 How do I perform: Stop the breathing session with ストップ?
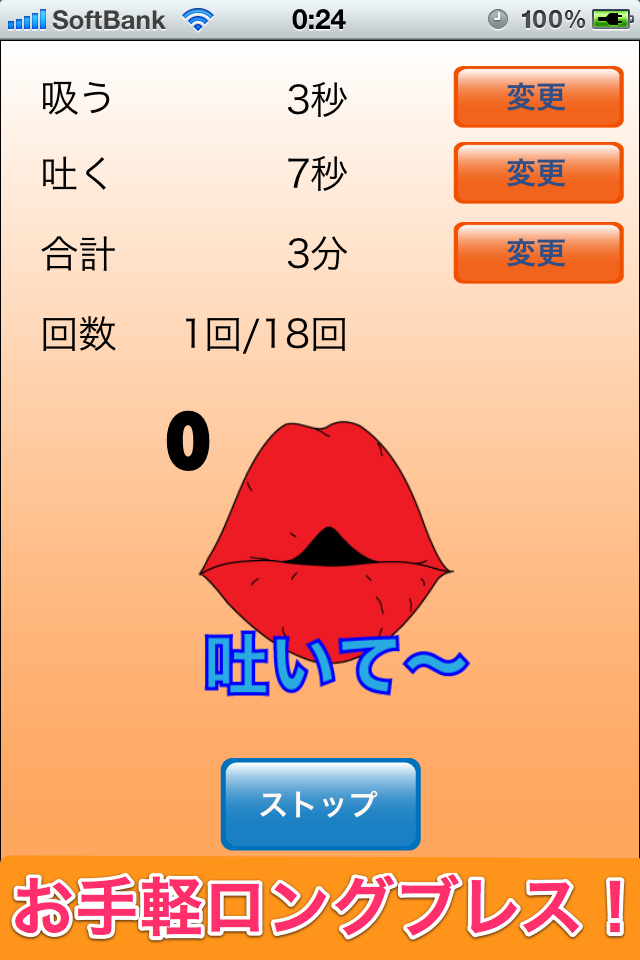pyautogui.click(x=320, y=804)
